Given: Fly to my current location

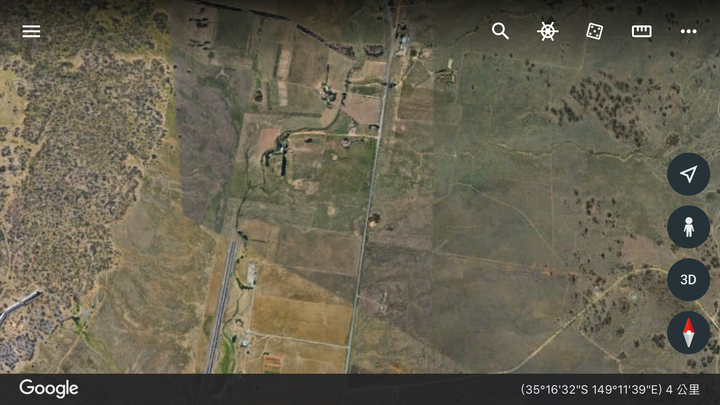Looking at the screenshot, I should (688, 174).
